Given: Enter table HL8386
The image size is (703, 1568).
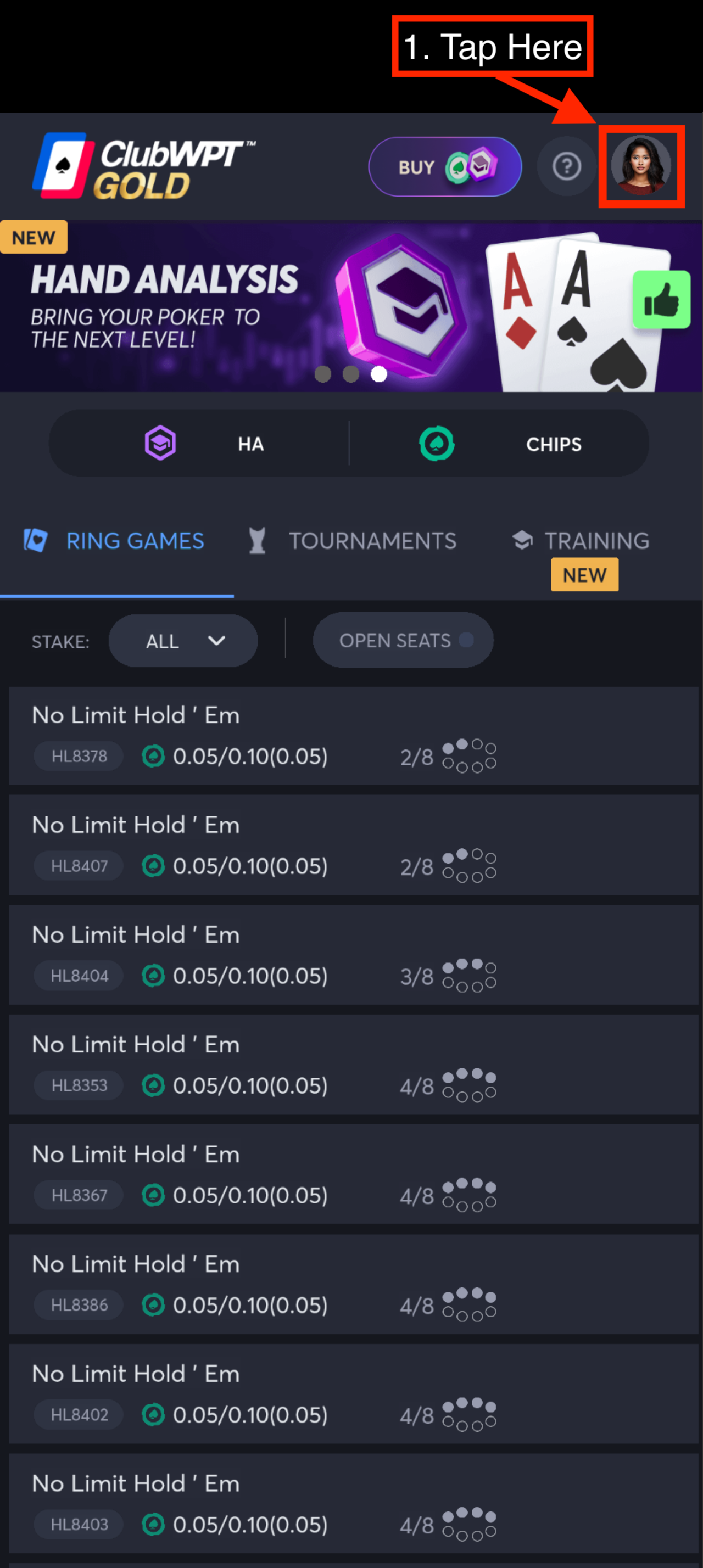Looking at the screenshot, I should tap(353, 1283).
